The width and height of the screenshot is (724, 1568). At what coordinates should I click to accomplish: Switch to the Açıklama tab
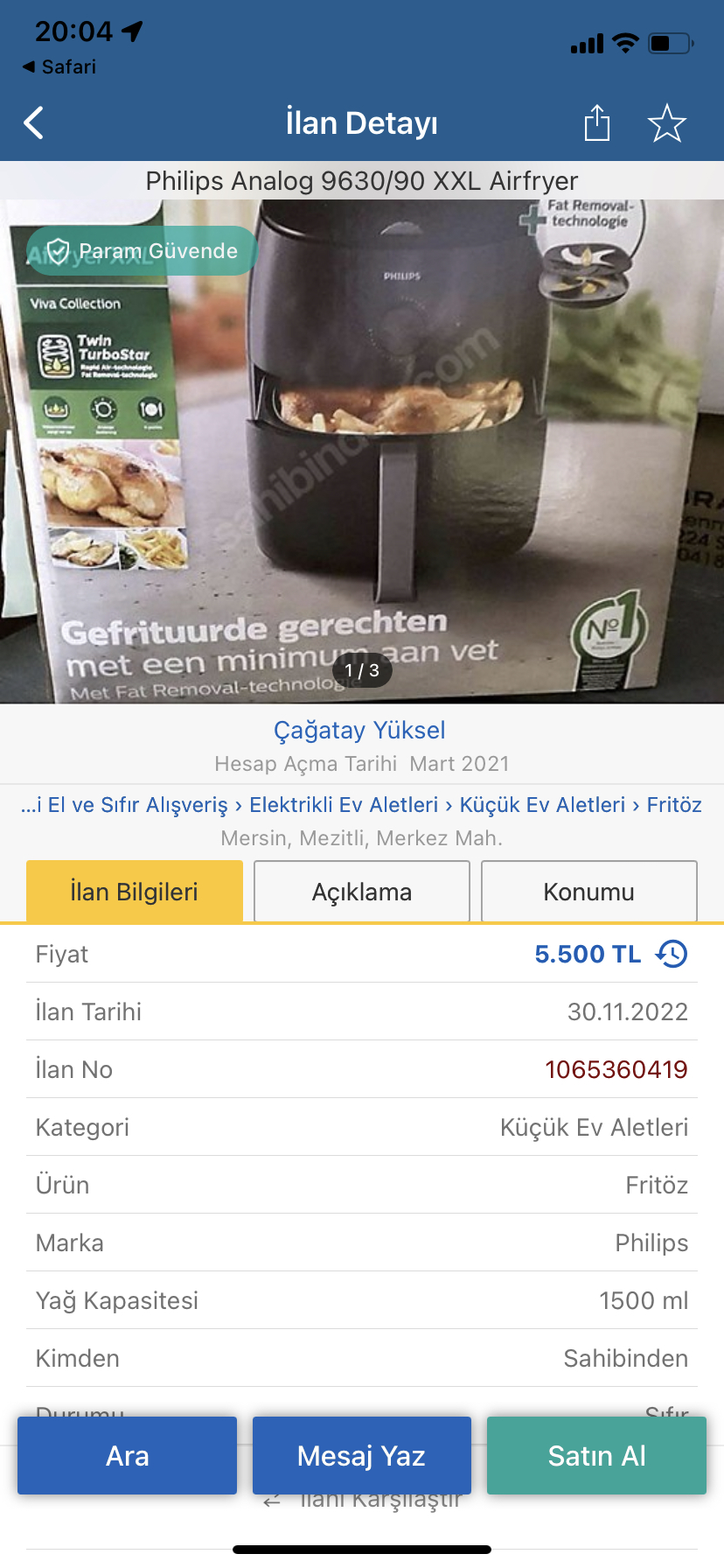point(362,892)
